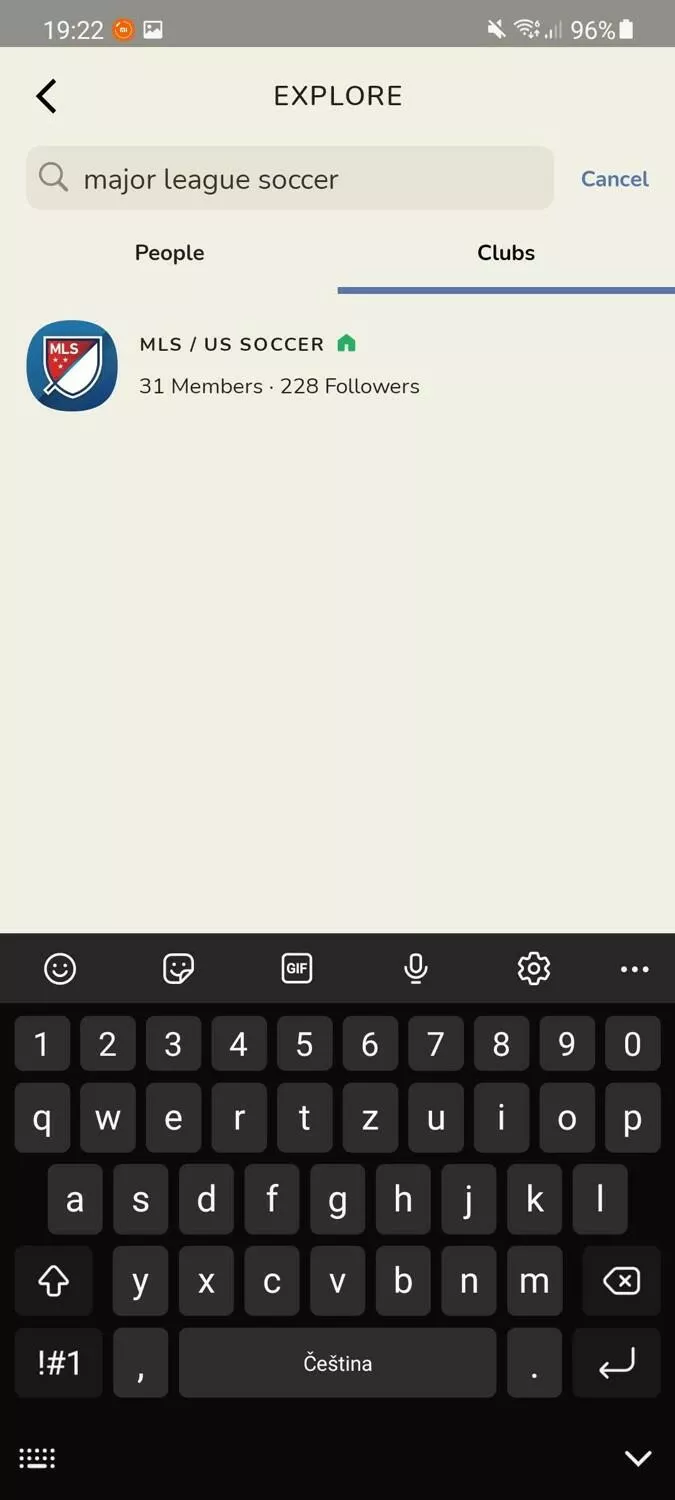Image resolution: width=675 pixels, height=1500 pixels.
Task: Select the Clubs tab
Action: coord(506,253)
